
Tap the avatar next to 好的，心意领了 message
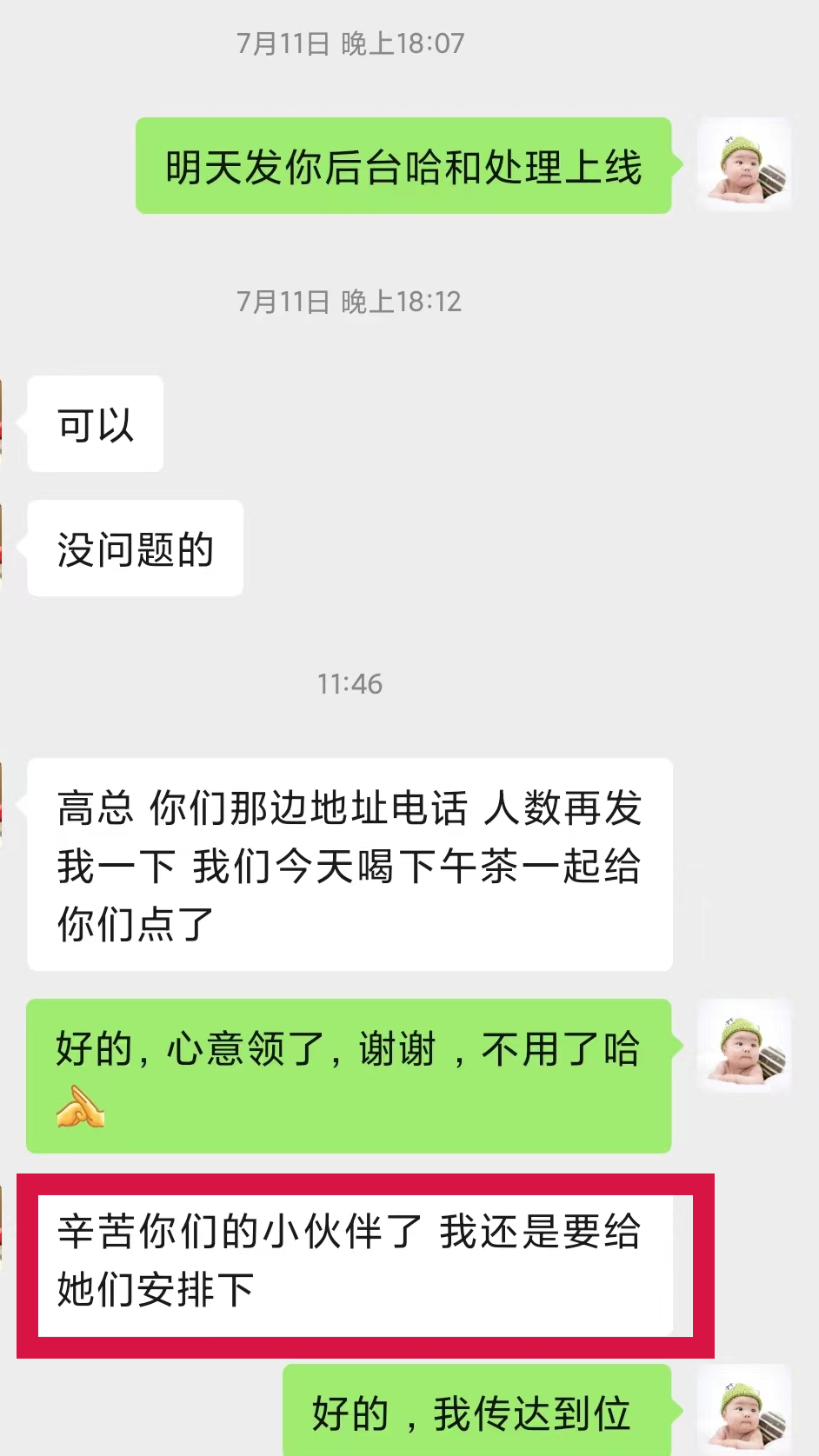(x=744, y=1046)
